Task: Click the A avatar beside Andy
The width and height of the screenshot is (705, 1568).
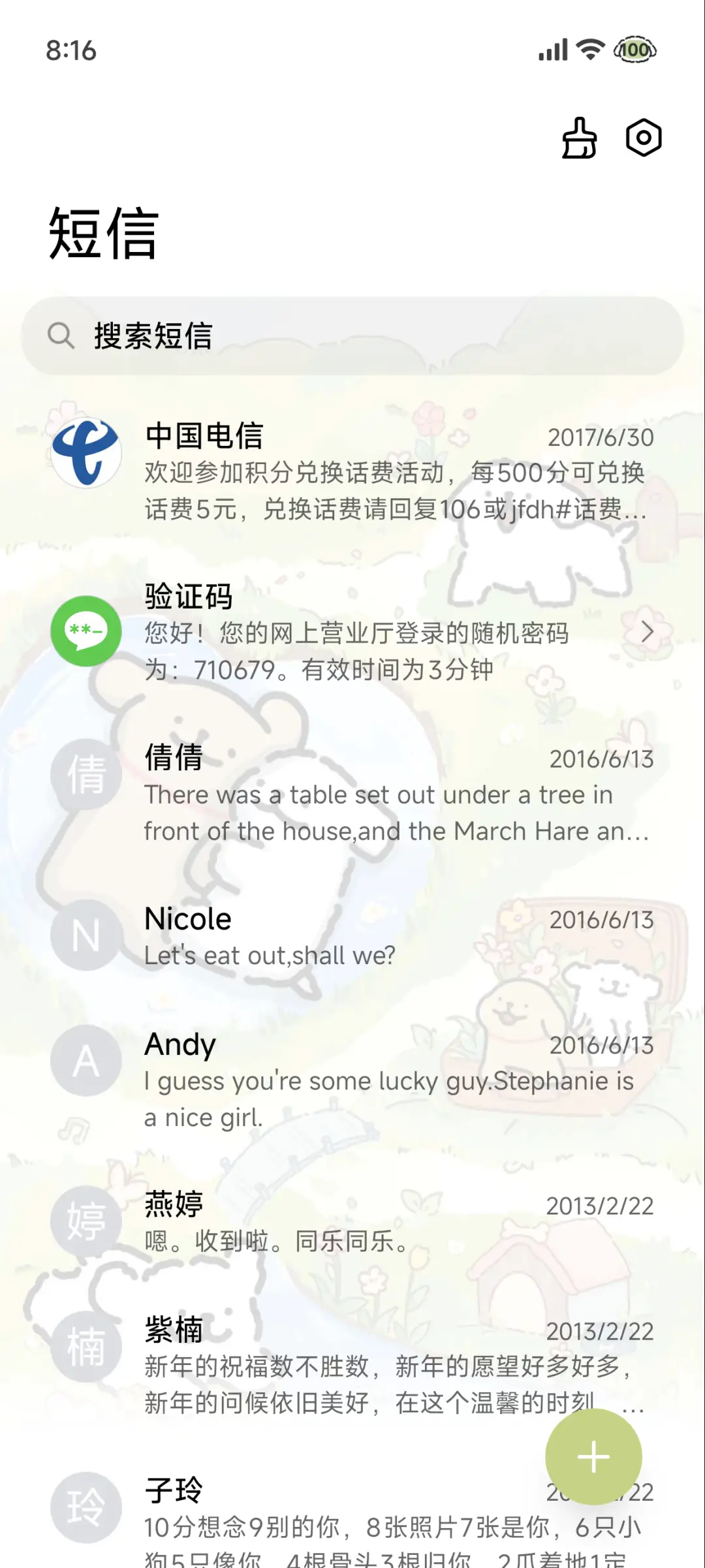Action: tap(86, 1061)
